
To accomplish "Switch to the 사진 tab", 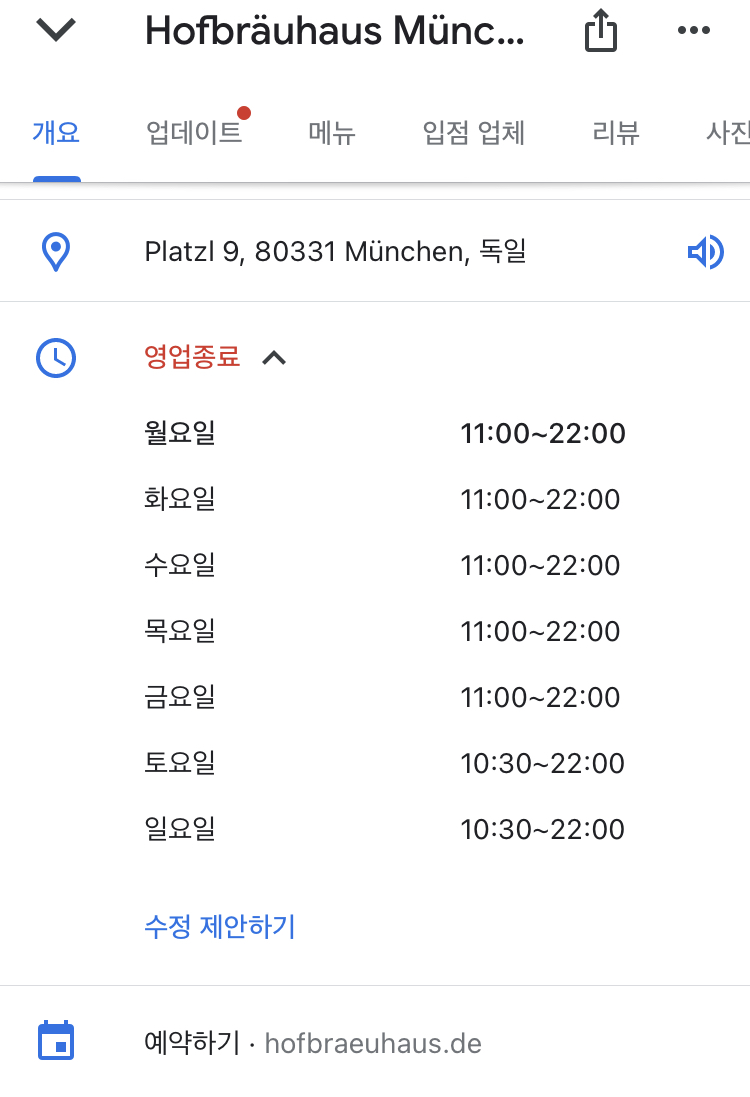I will click(x=726, y=133).
